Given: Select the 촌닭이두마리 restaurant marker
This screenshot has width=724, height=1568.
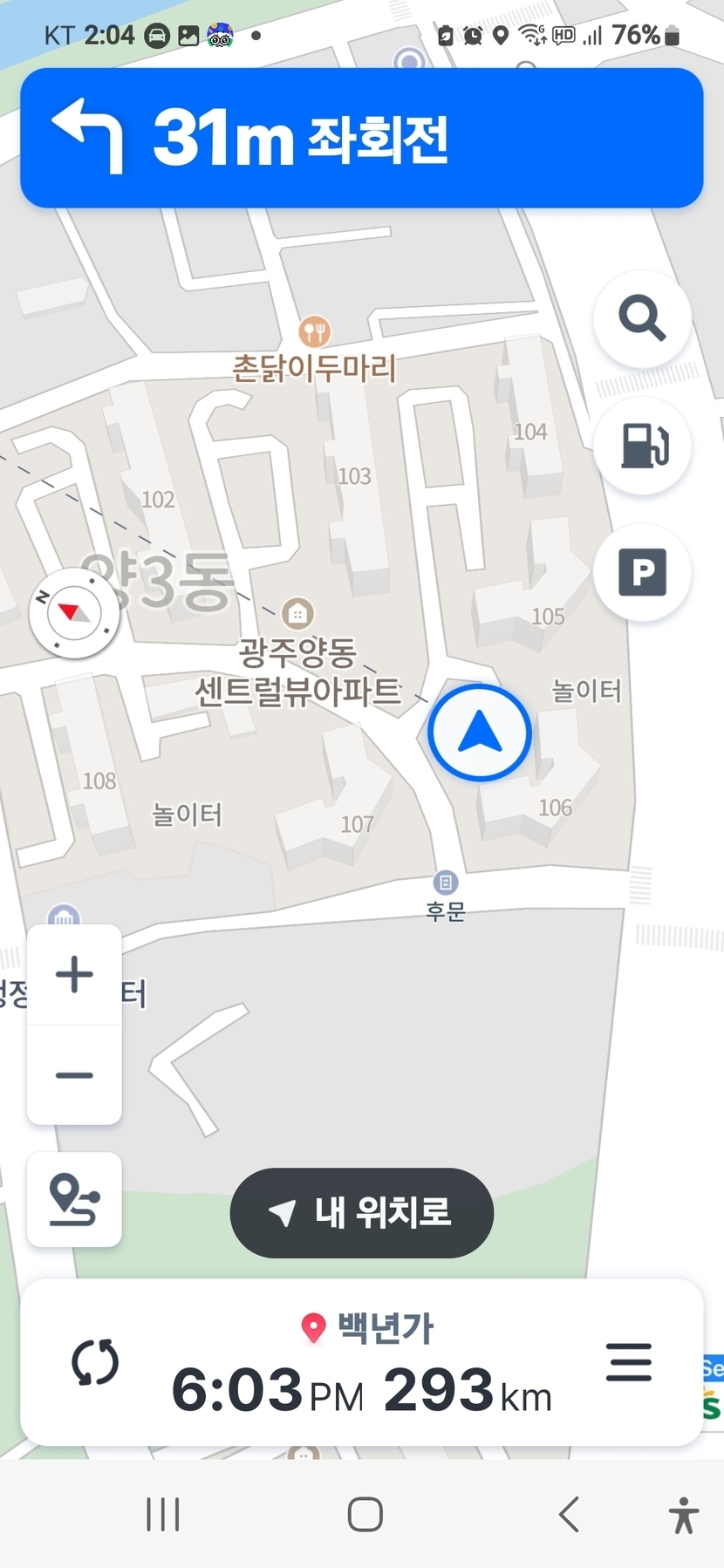Looking at the screenshot, I should click(x=314, y=331).
